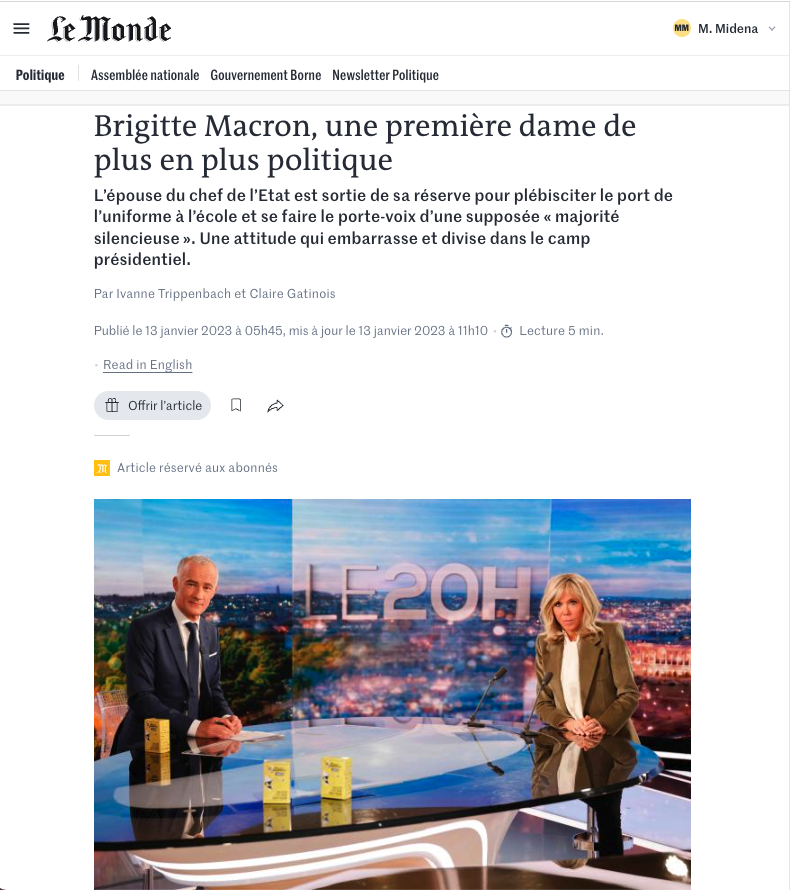Screen dimensions: 790x890
Task: Open the hamburger menu
Action: click(x=21, y=29)
